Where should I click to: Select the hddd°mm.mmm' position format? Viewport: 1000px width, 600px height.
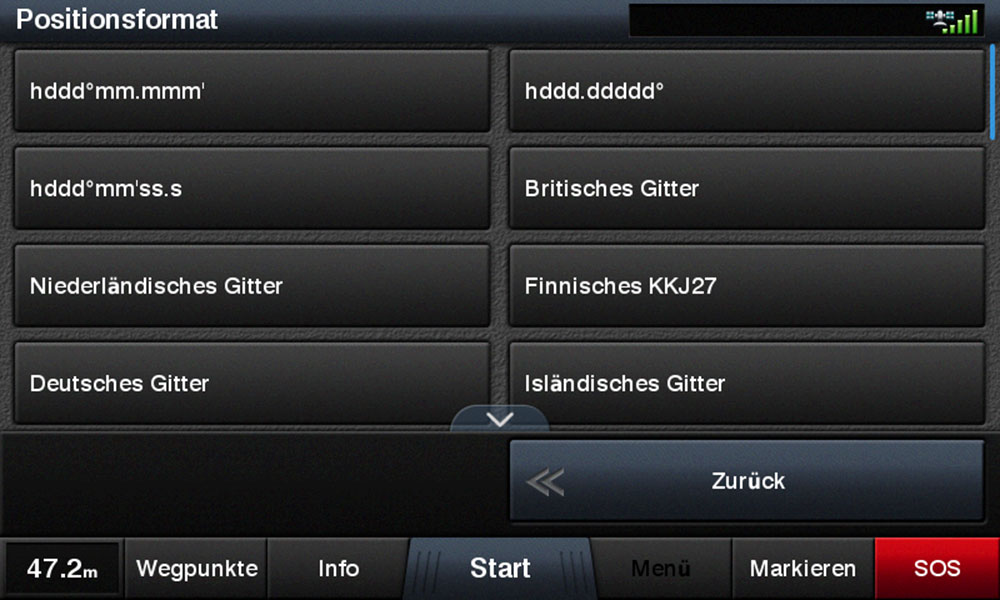click(x=251, y=91)
